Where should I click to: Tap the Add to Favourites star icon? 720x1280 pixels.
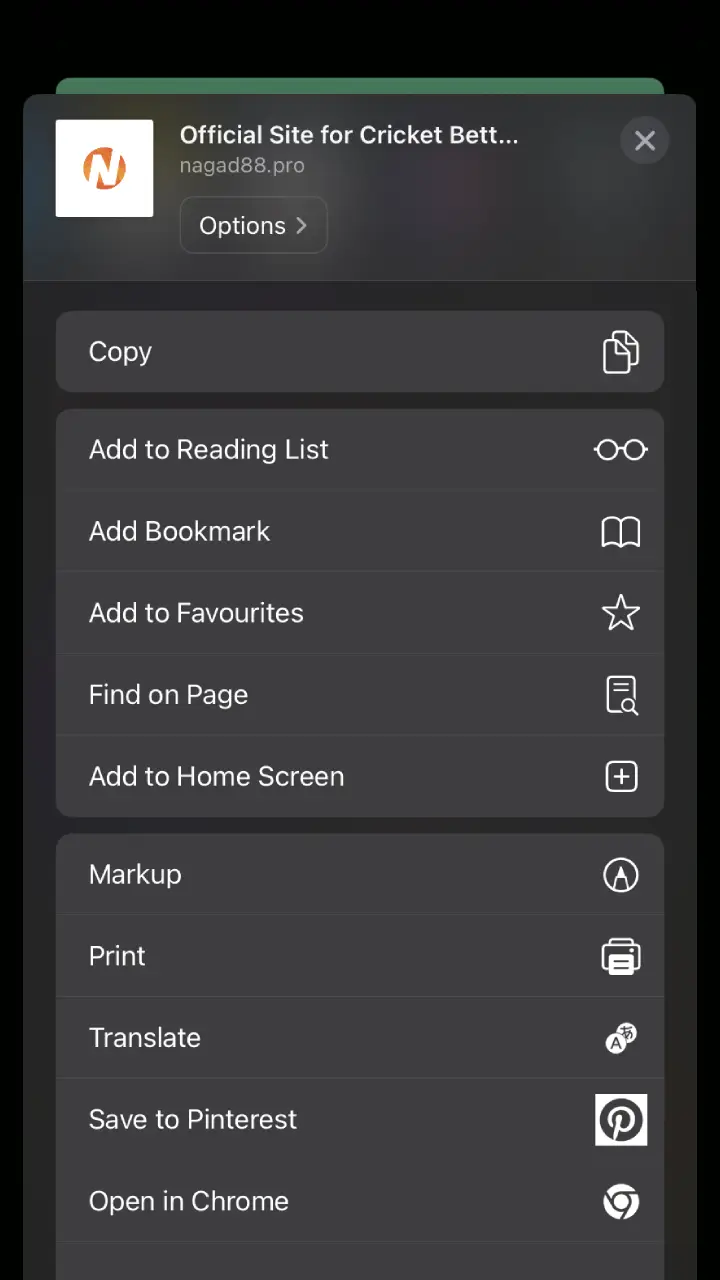click(620, 613)
